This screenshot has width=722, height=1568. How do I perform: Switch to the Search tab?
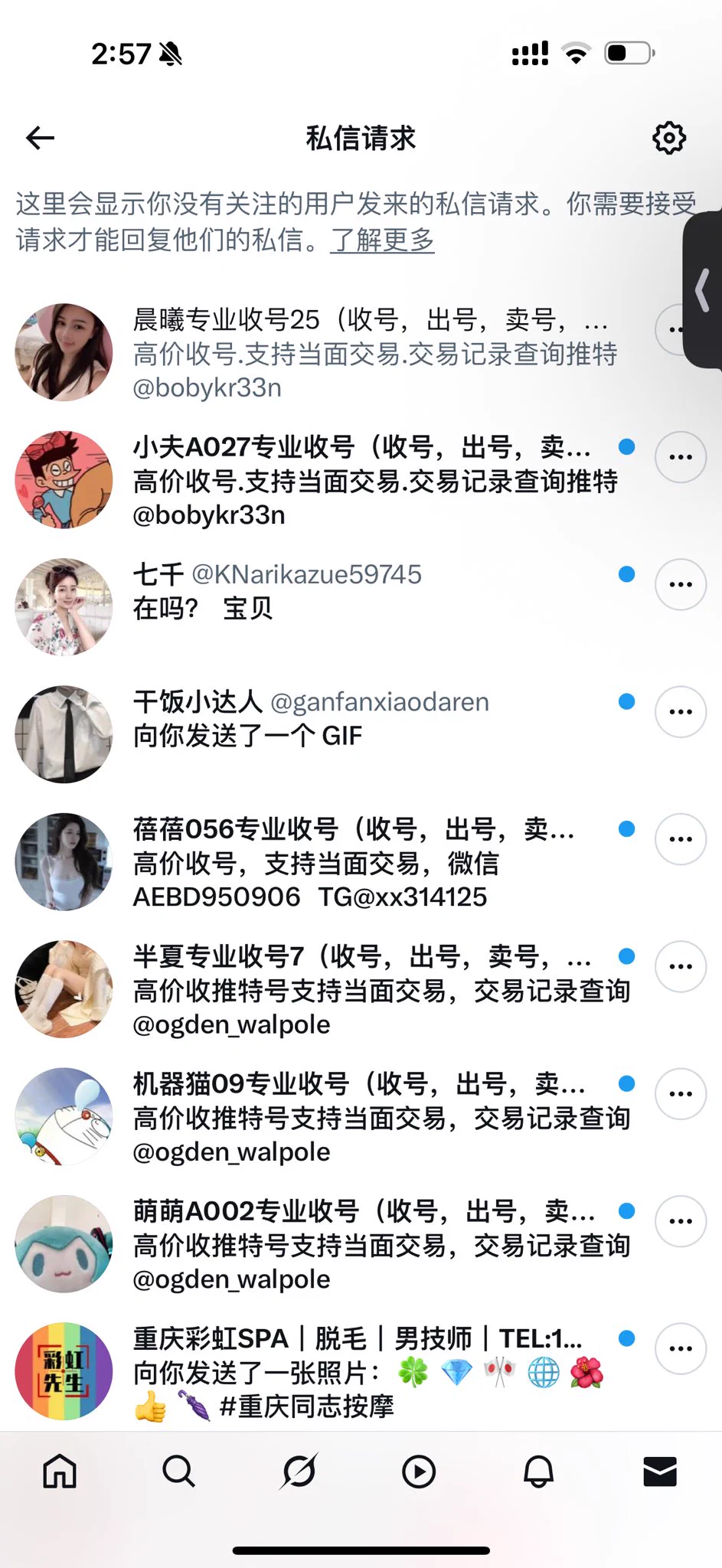coord(179,1471)
